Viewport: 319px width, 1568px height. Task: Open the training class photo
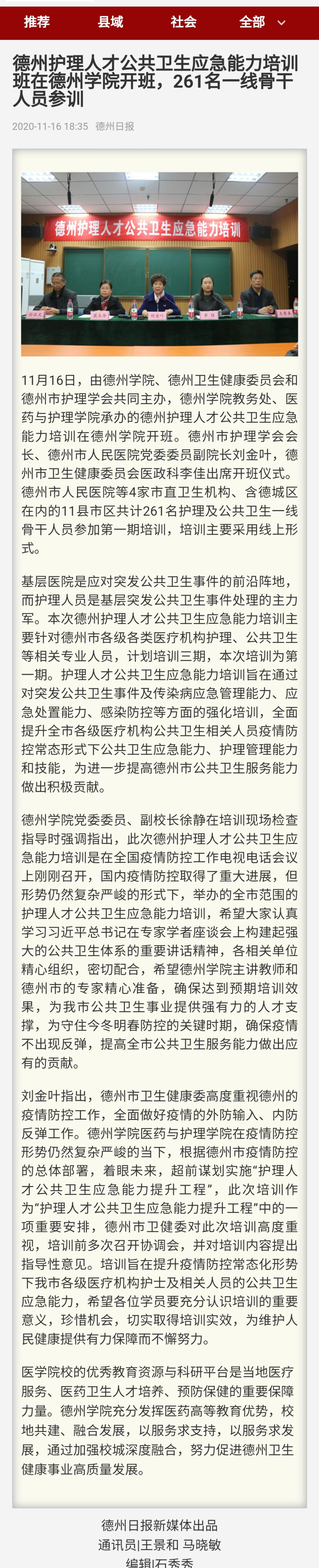(159, 264)
